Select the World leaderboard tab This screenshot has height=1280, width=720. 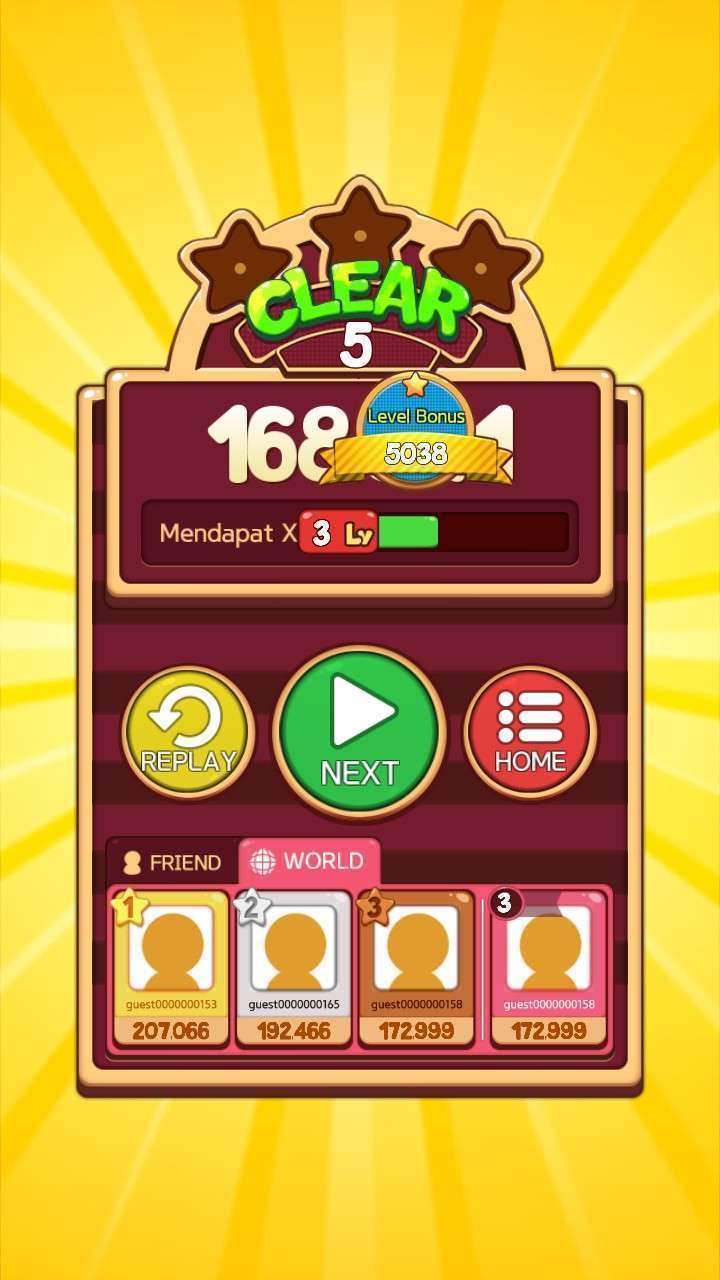[309, 861]
